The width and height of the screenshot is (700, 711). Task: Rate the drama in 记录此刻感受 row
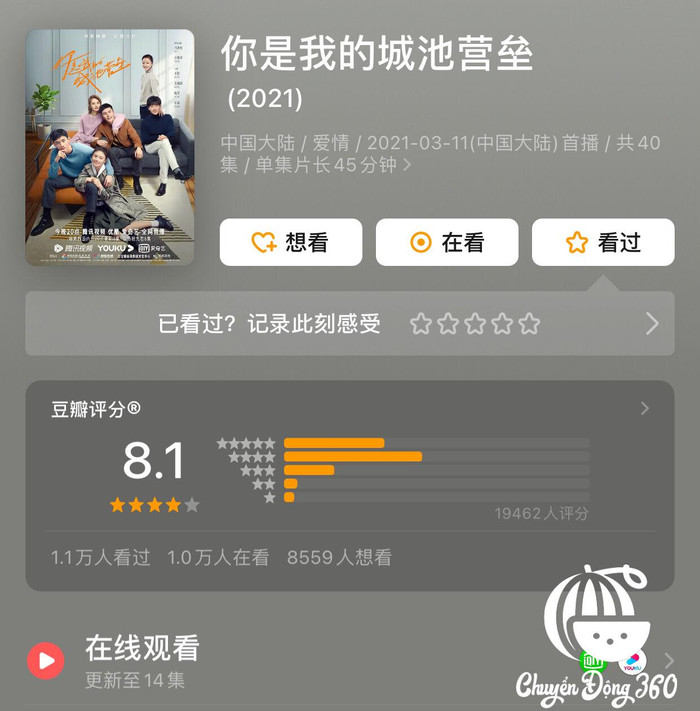point(475,324)
